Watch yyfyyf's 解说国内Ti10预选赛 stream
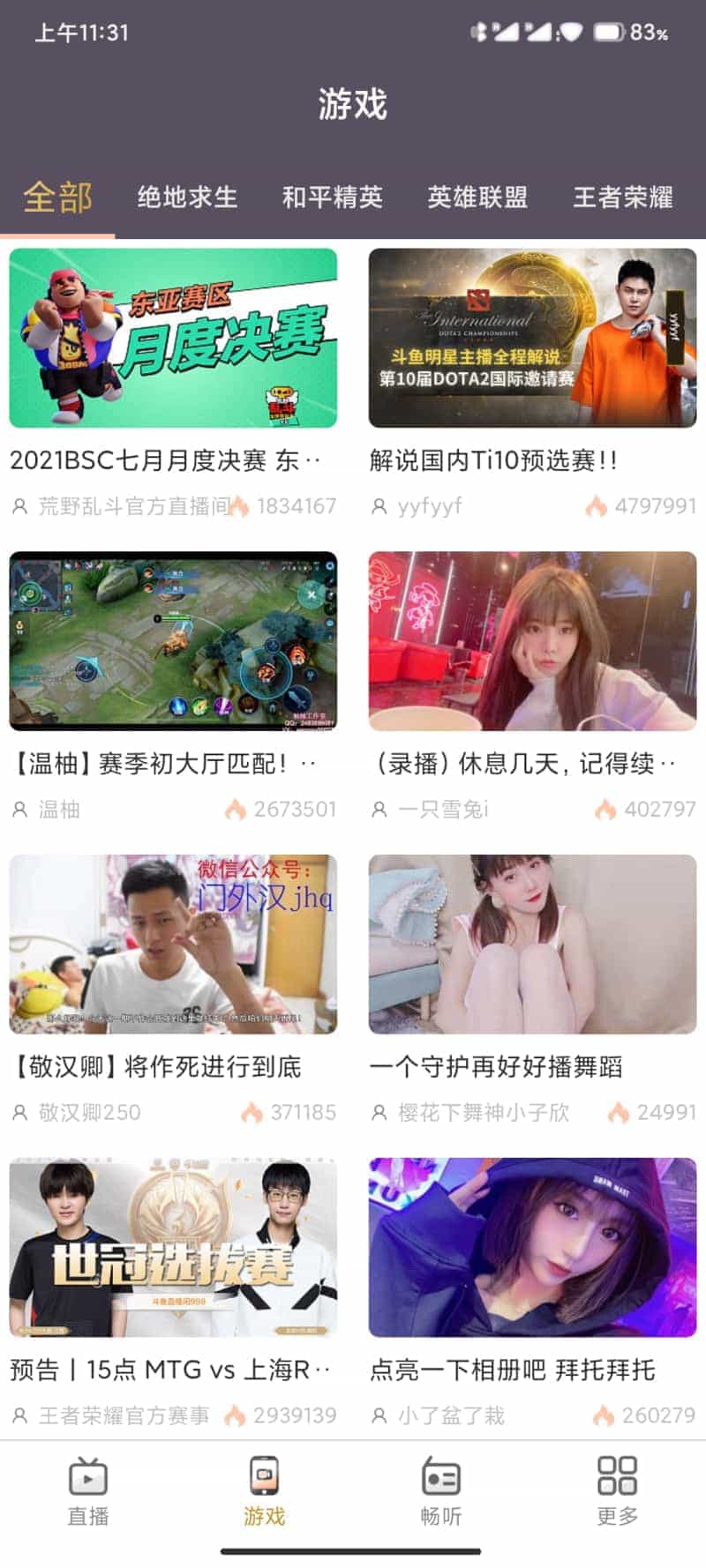This screenshot has width=706, height=1568. click(532, 339)
